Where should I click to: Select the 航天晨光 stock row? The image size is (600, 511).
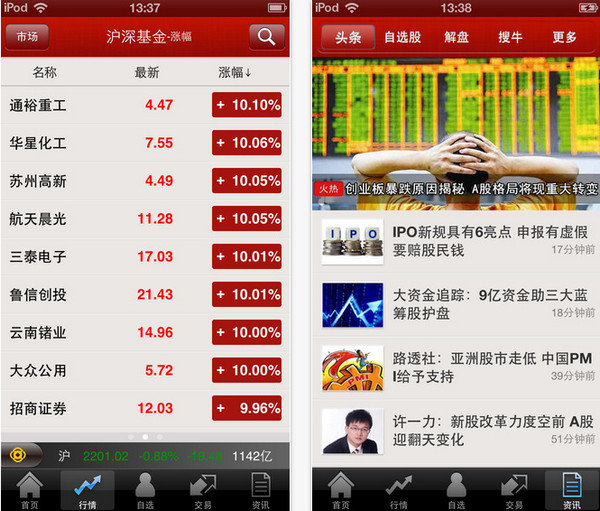[145, 219]
